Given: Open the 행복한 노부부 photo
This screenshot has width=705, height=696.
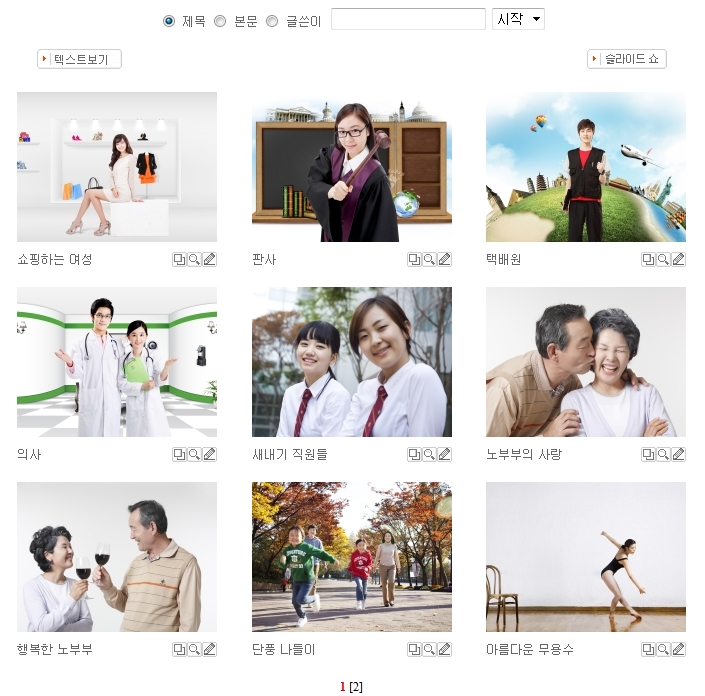Looking at the screenshot, I should point(117,557).
